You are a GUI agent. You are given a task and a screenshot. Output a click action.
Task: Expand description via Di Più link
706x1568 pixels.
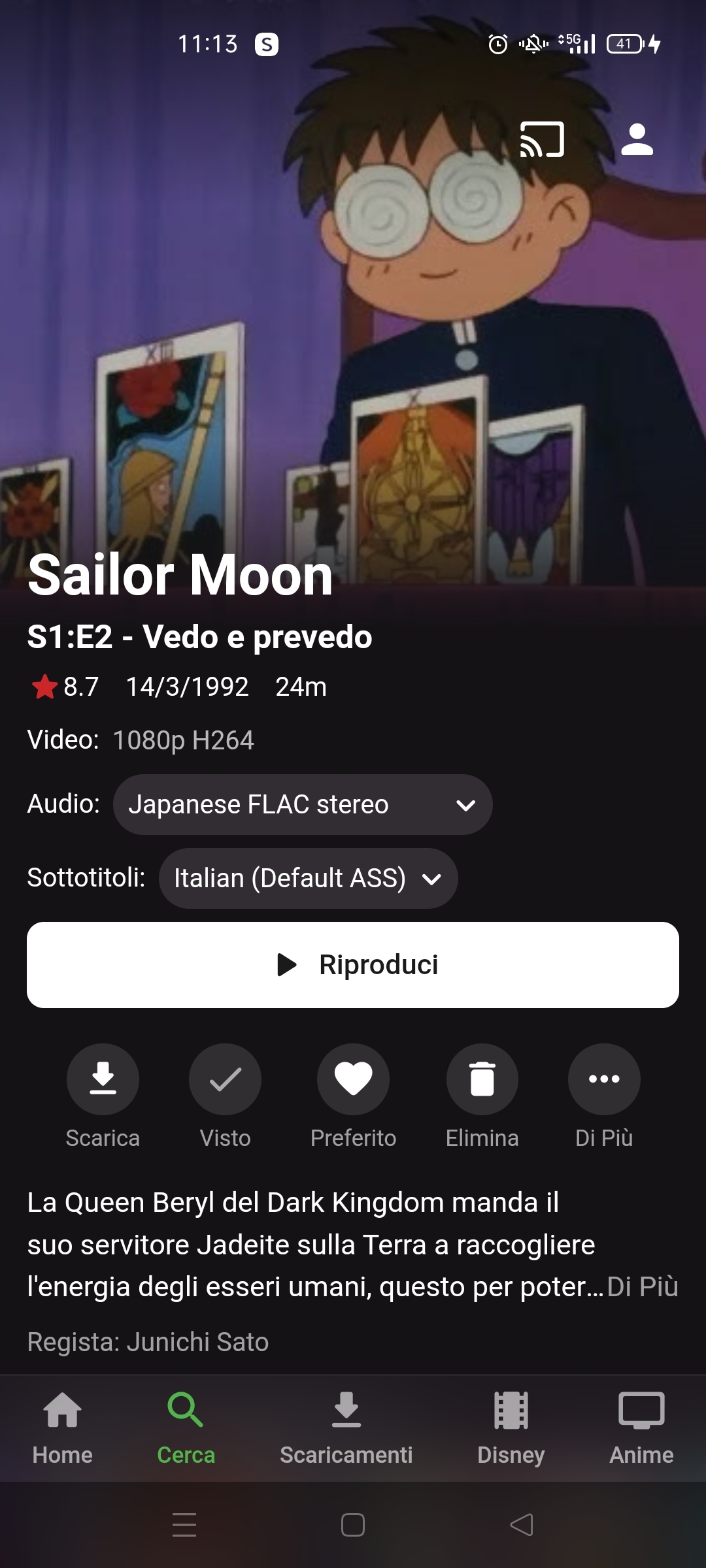[x=642, y=1286]
